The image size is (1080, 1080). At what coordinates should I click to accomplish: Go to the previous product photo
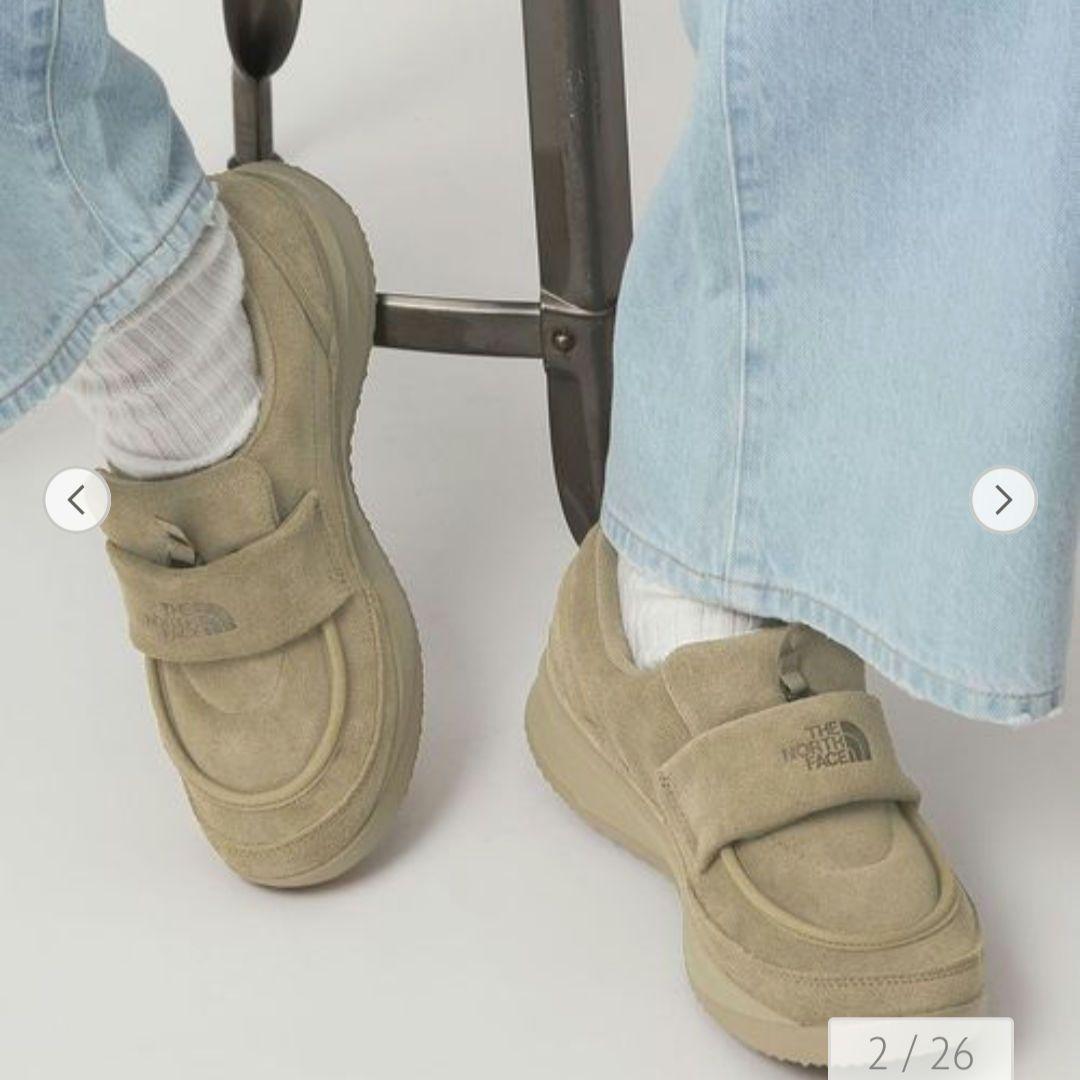(x=77, y=500)
